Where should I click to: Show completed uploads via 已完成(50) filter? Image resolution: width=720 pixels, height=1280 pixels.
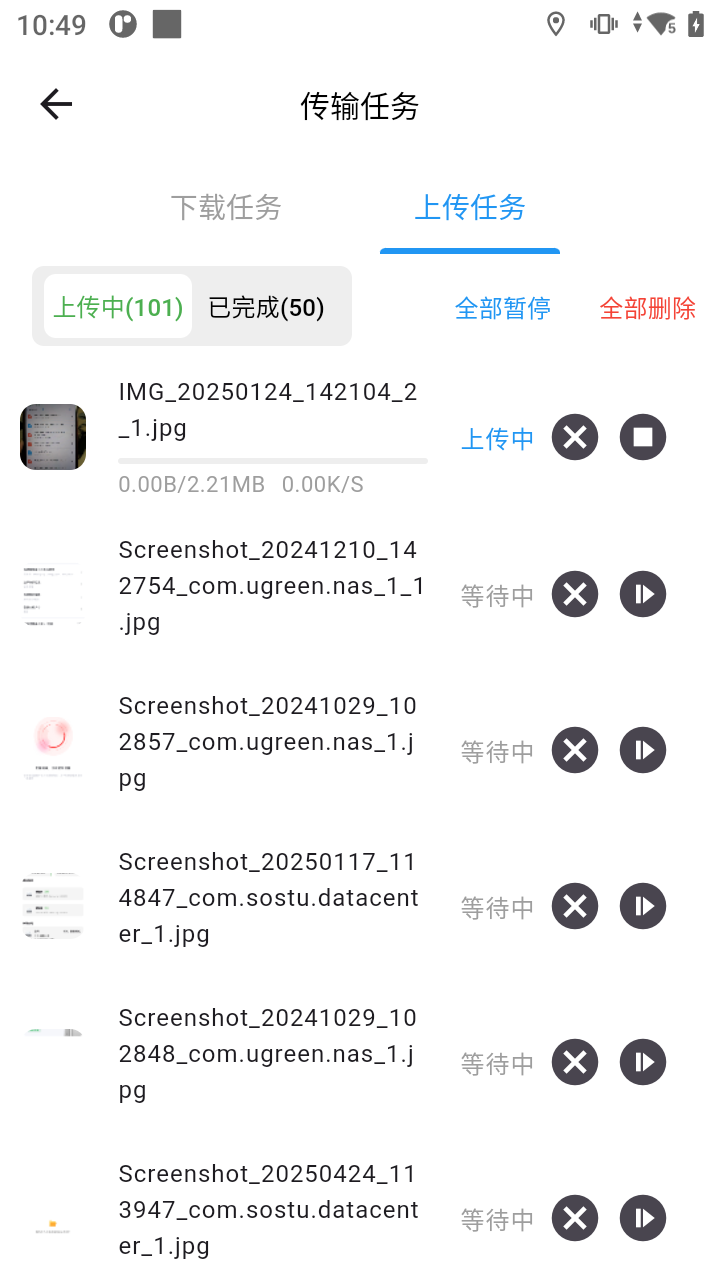(265, 306)
